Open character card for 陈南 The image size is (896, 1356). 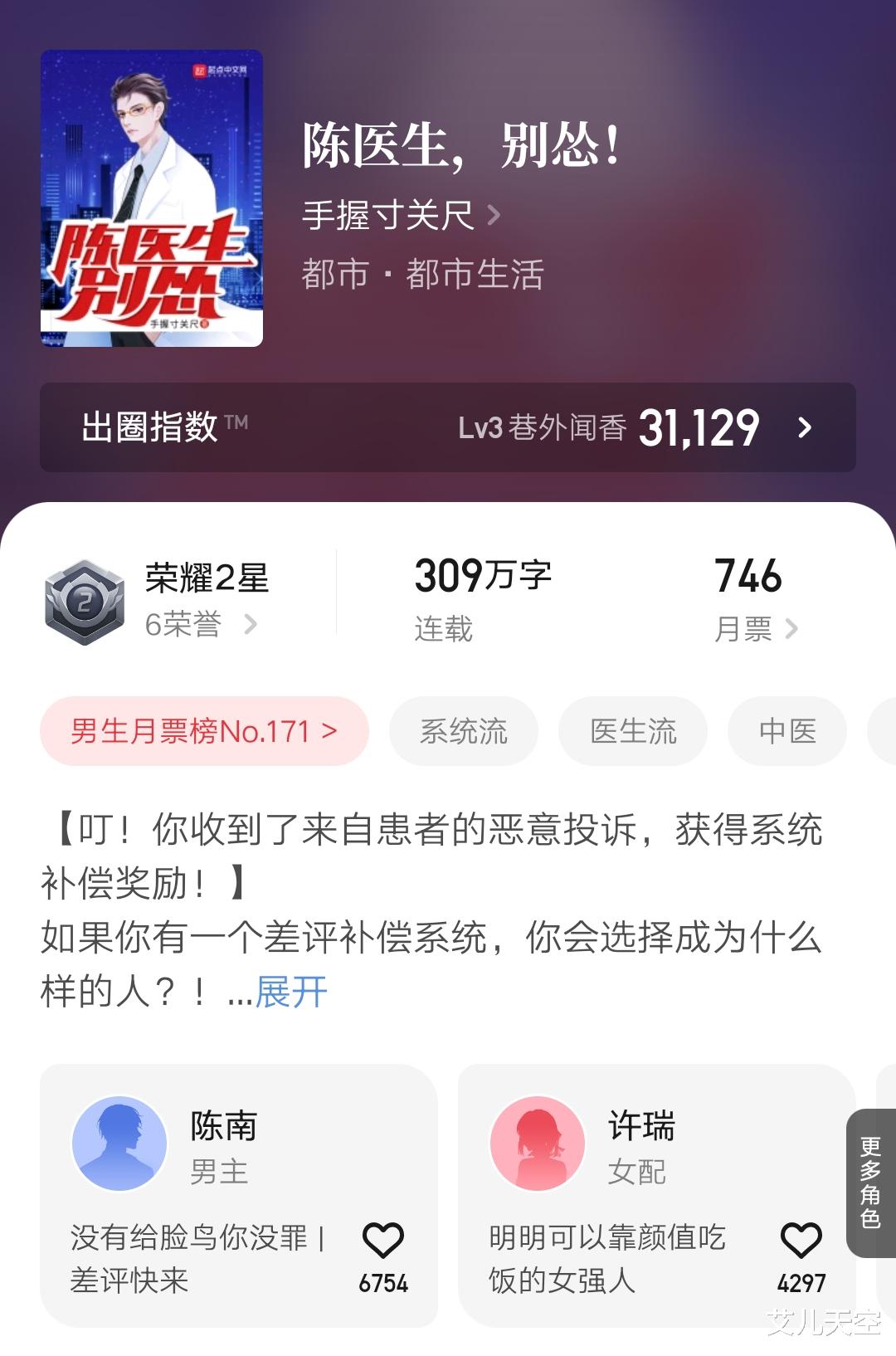[239, 1195]
